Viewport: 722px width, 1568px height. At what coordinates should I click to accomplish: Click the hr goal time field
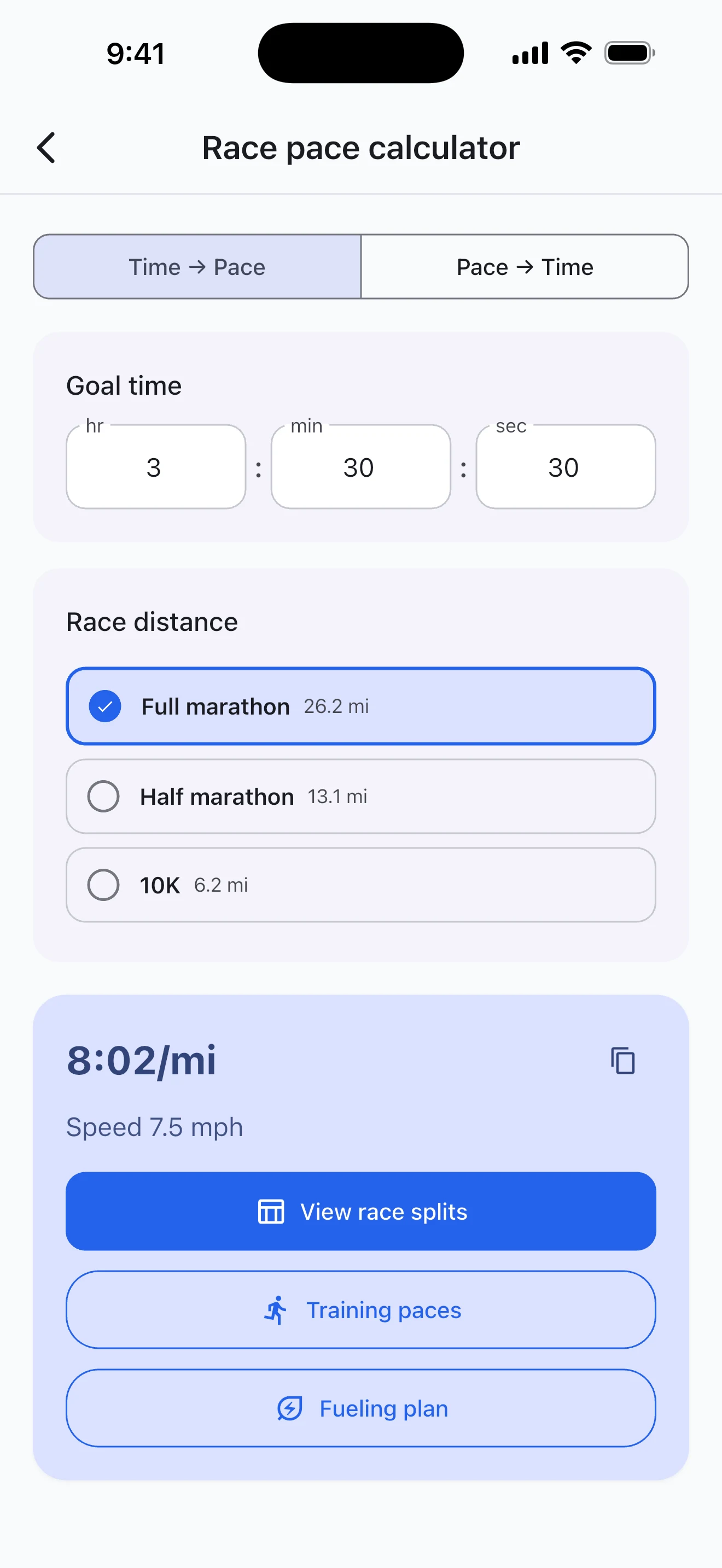click(155, 466)
